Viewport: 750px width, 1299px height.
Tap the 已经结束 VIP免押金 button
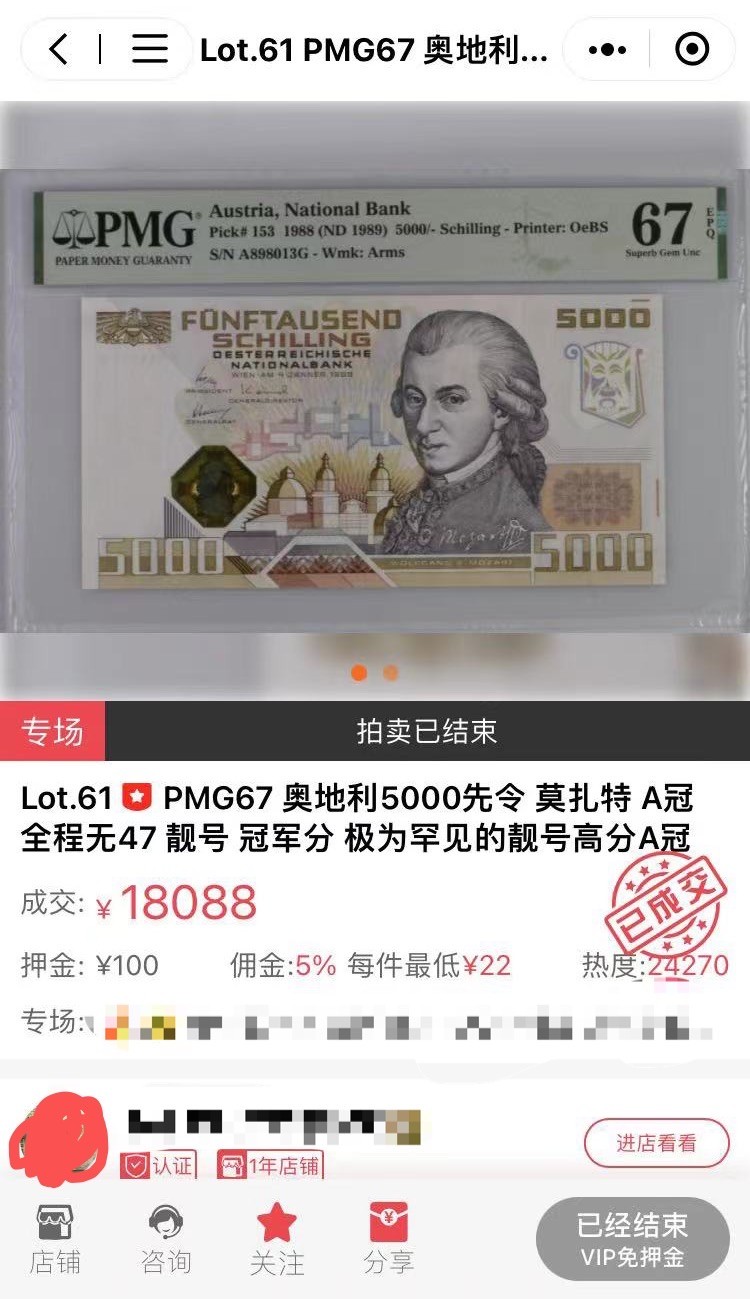point(632,1239)
